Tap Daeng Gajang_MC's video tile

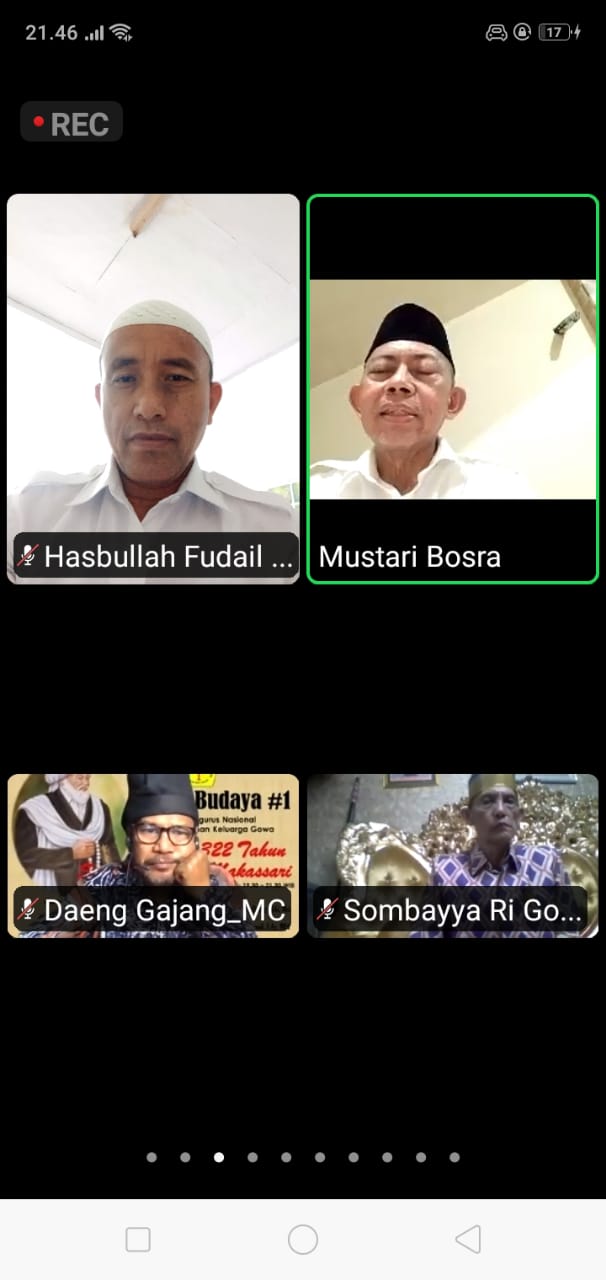coord(153,855)
